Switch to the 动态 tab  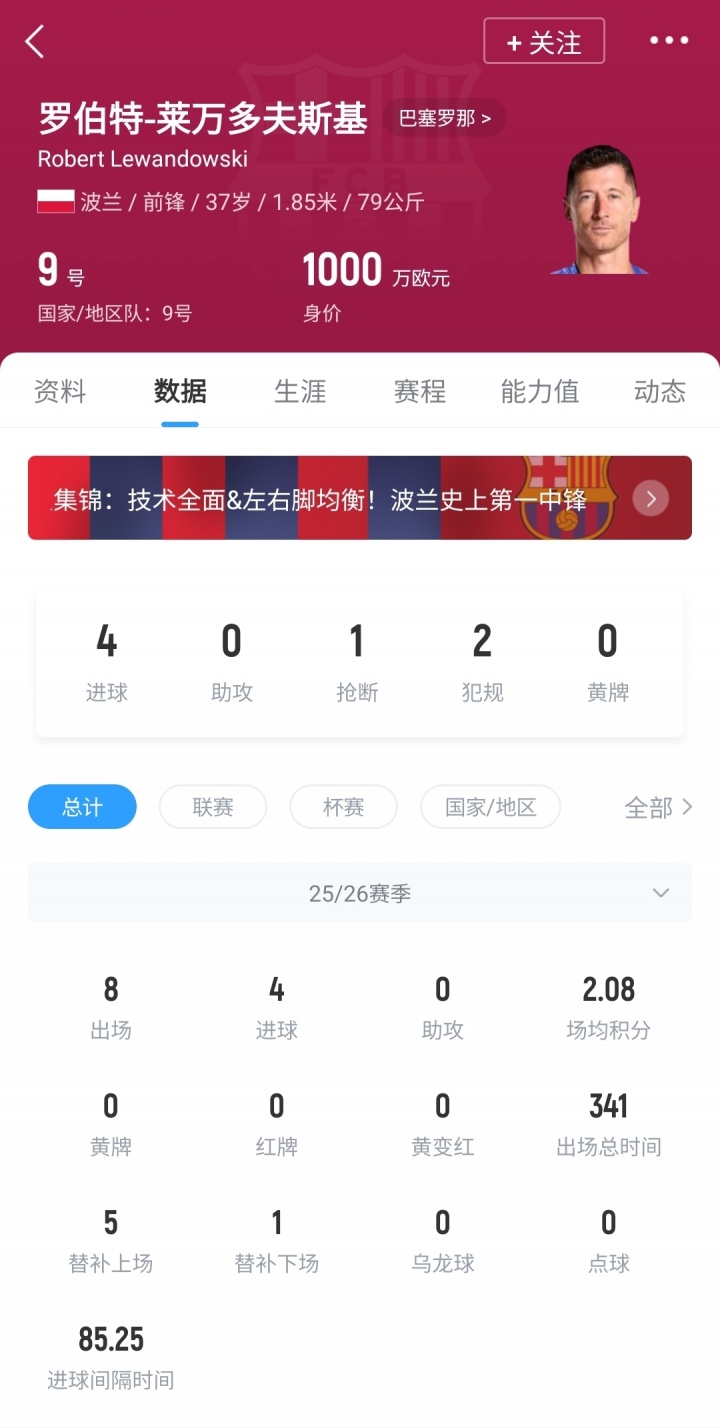(660, 391)
